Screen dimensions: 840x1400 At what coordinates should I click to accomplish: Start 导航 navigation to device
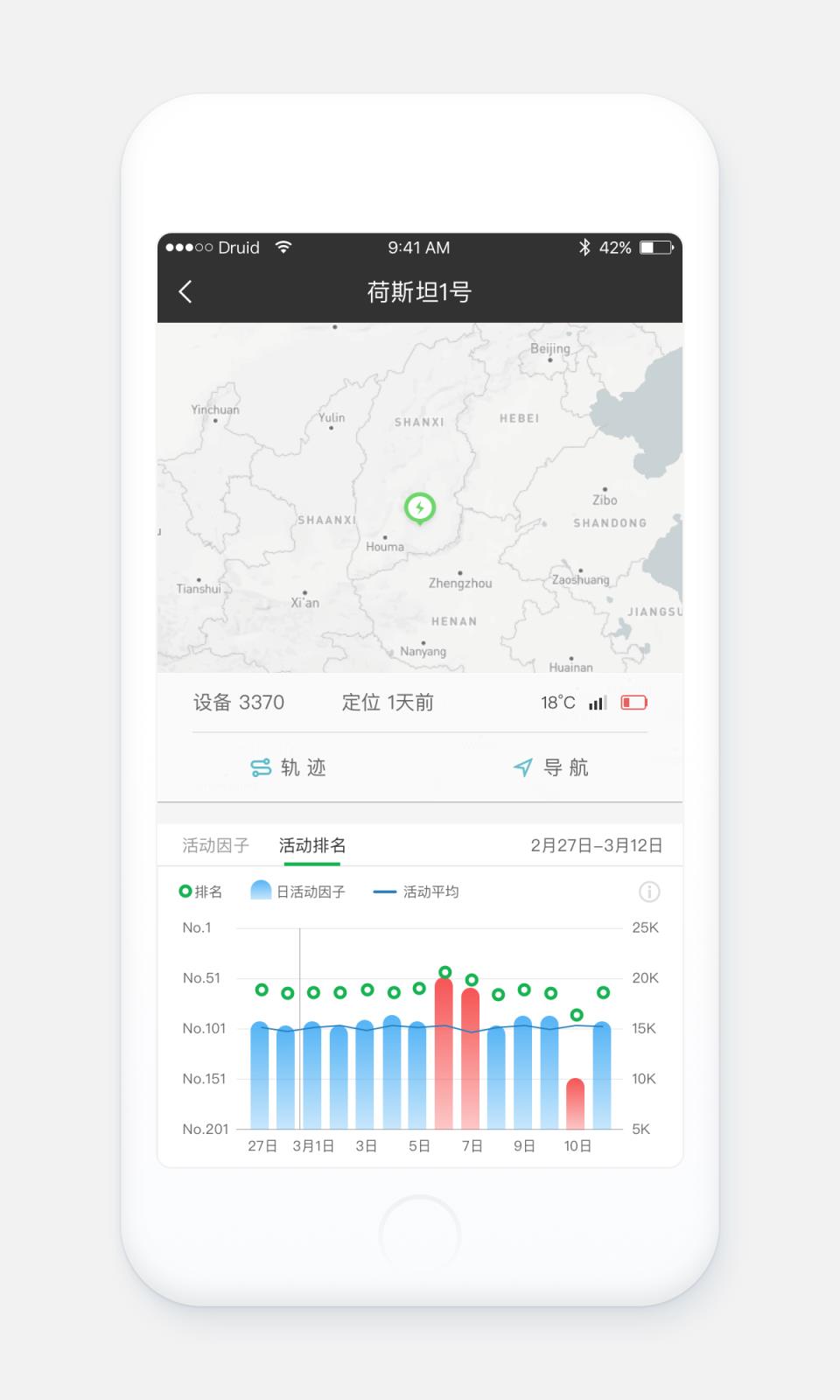pos(551,767)
